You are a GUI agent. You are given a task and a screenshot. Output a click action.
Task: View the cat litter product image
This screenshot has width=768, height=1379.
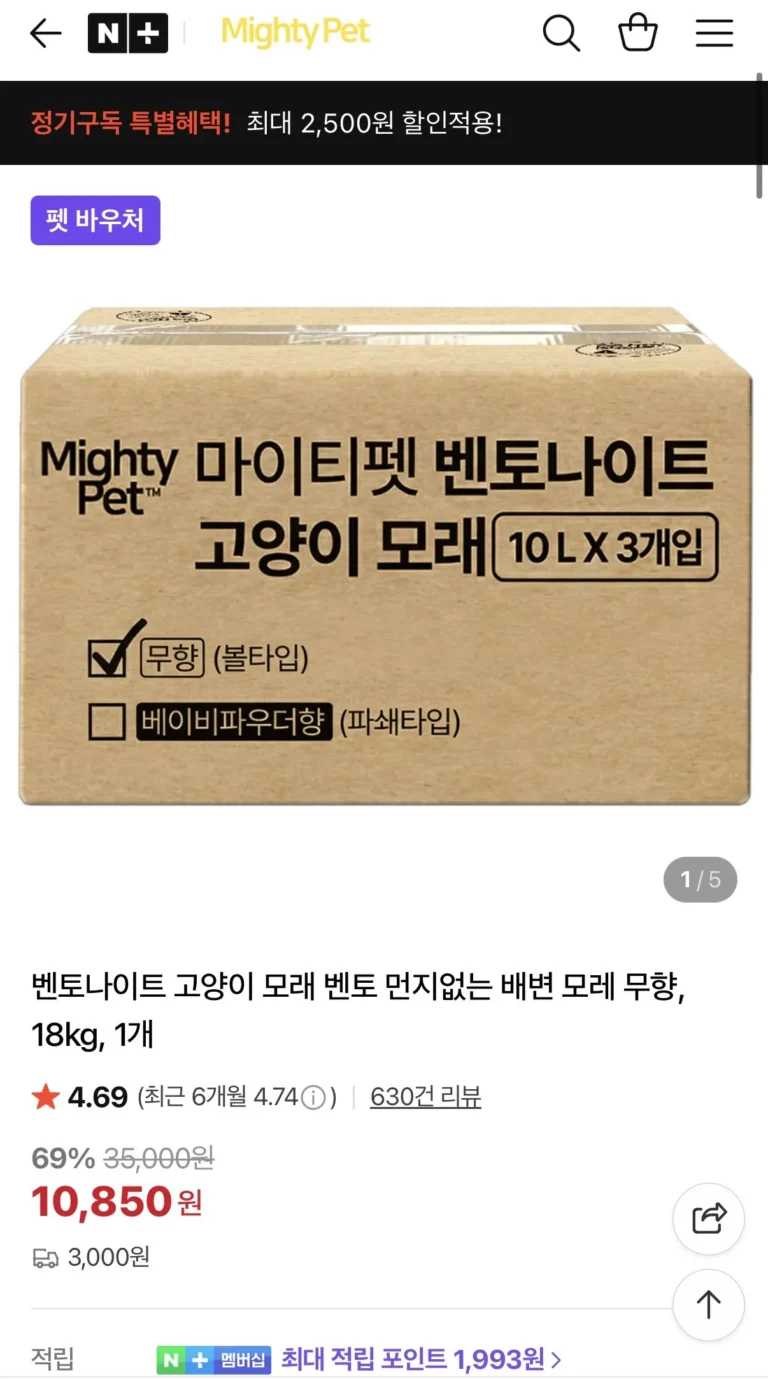pyautogui.click(x=384, y=555)
